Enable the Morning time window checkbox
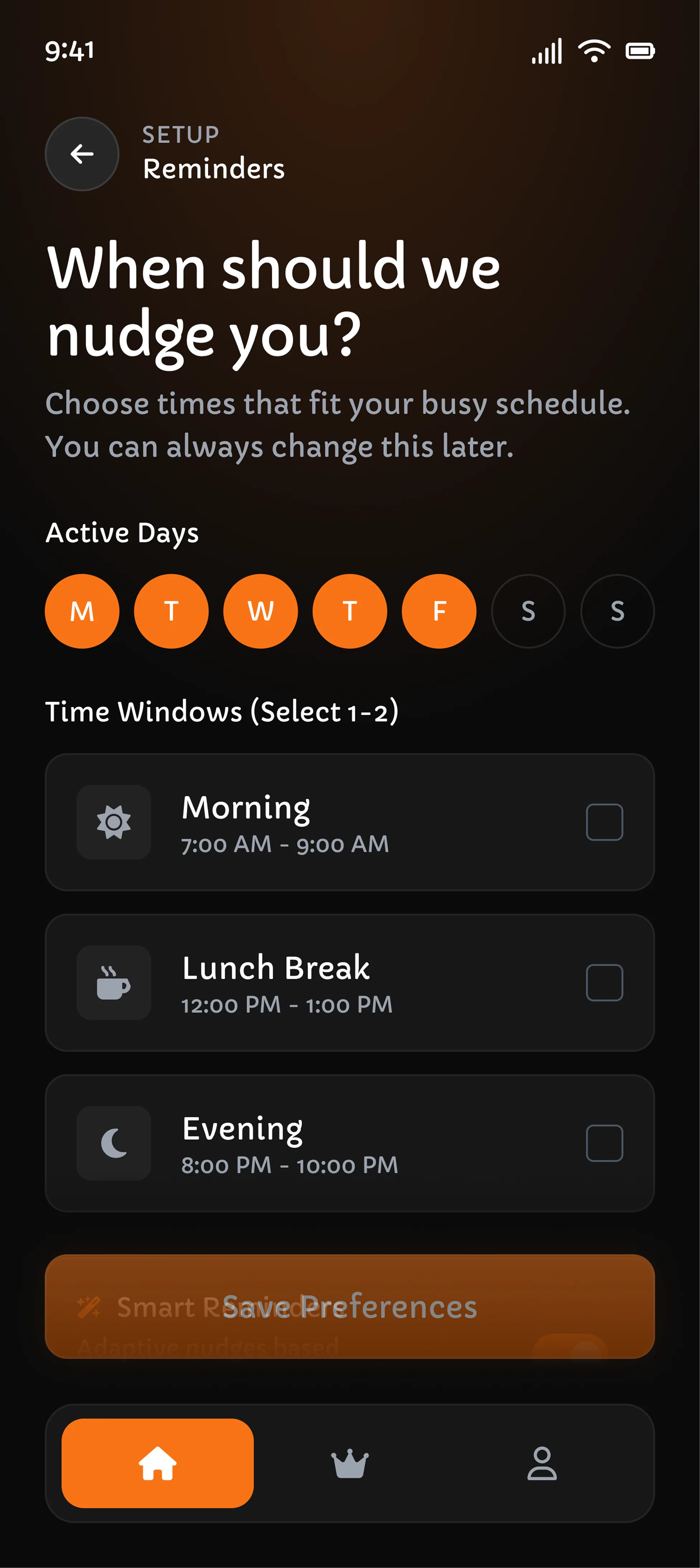Viewport: 700px width, 1568px height. [605, 822]
